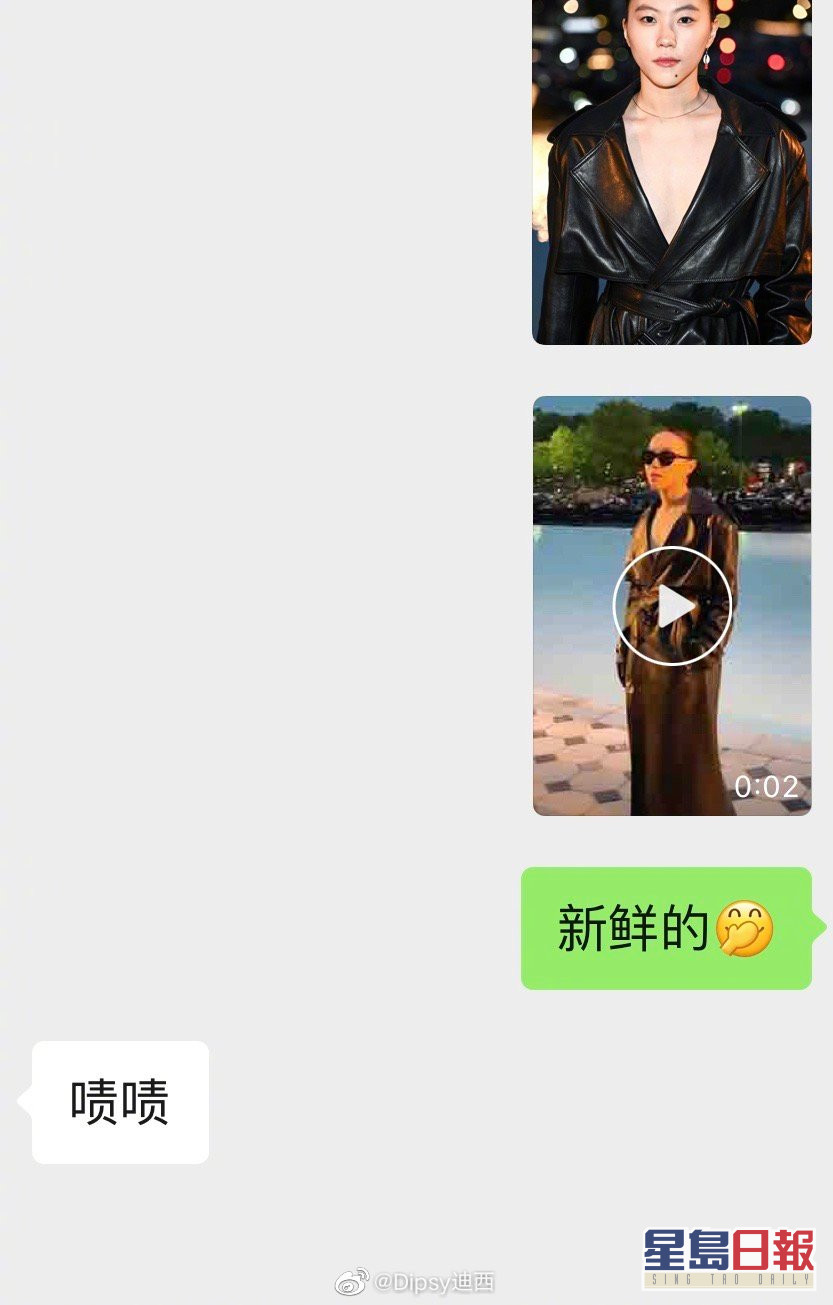Select the leather coat photo thumbnail

pos(672,173)
